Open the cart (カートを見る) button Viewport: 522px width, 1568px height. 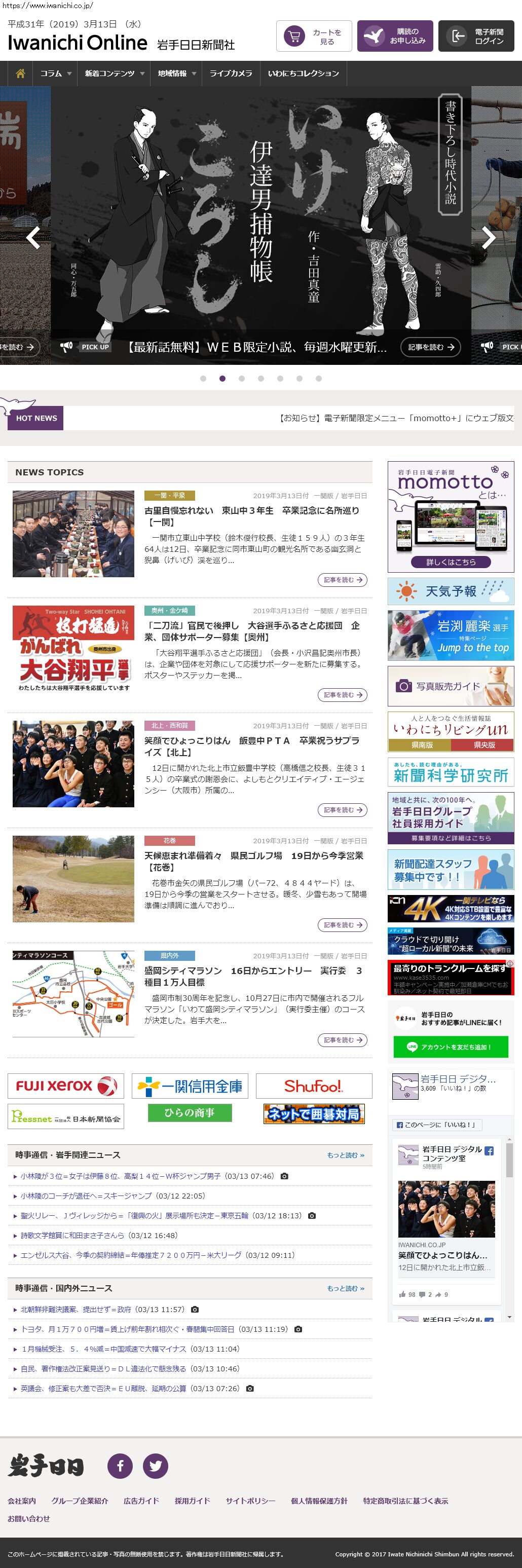(314, 36)
